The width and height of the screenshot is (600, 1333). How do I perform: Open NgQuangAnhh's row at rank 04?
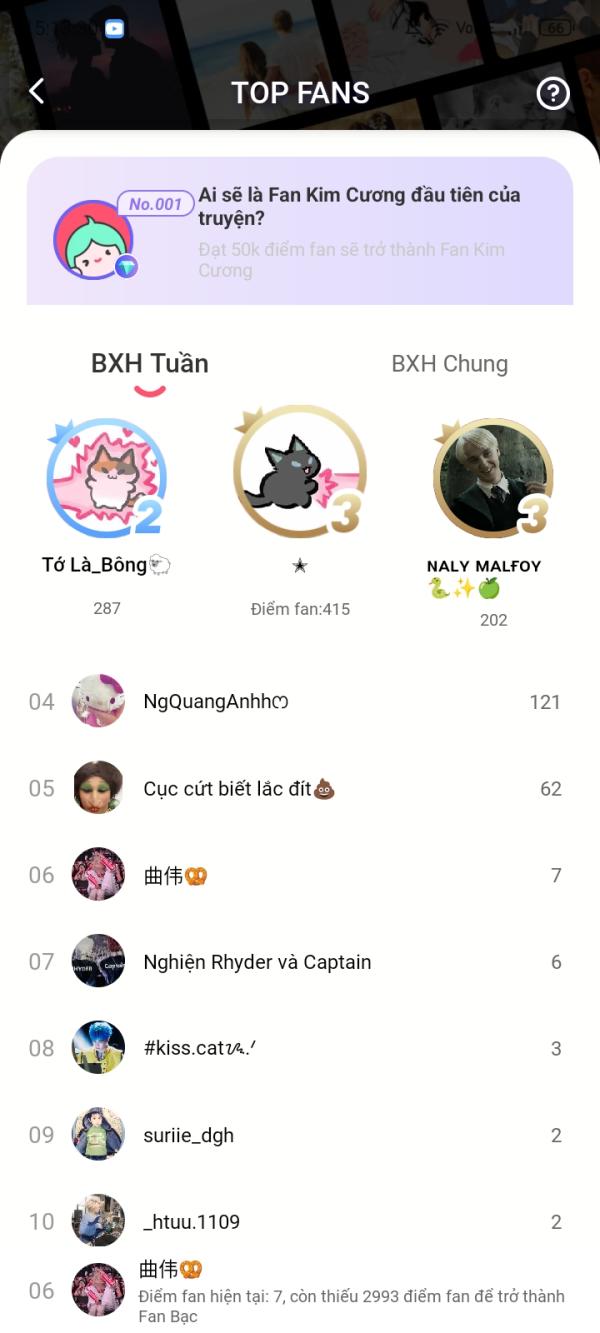pos(299,702)
